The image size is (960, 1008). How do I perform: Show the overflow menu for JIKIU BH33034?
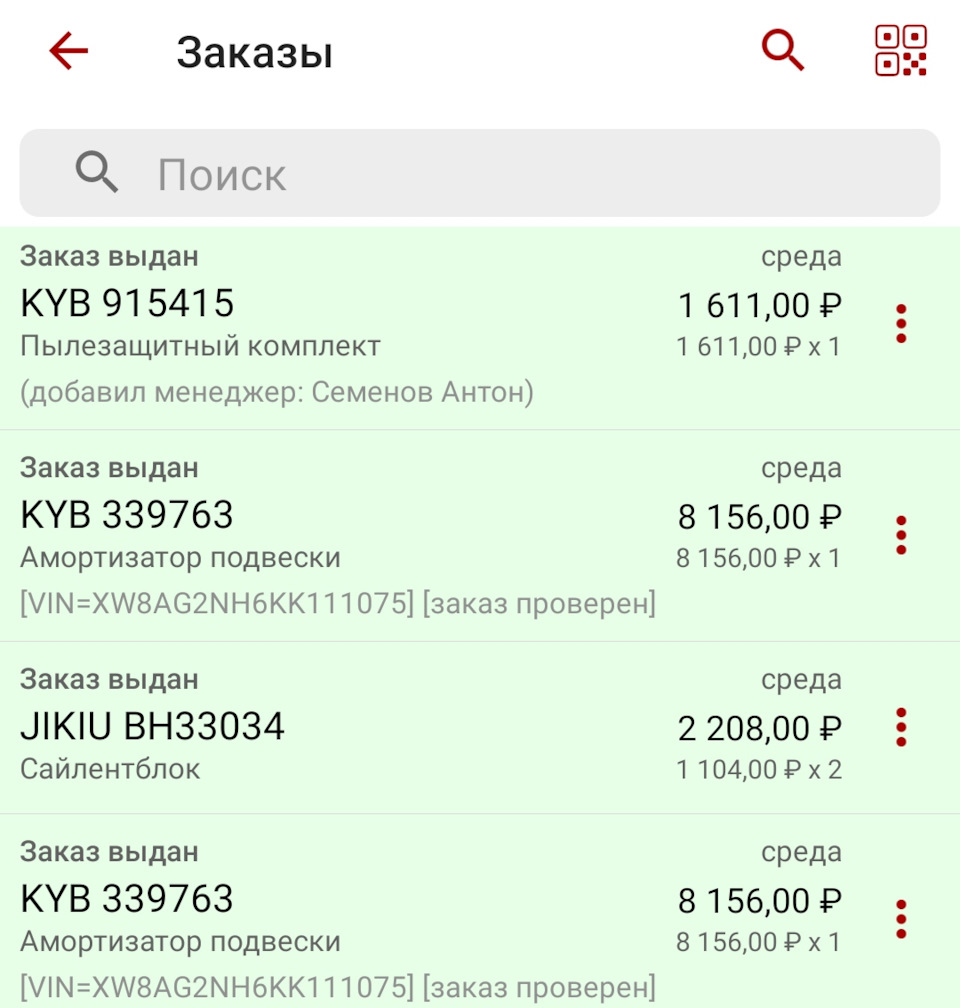point(900,728)
